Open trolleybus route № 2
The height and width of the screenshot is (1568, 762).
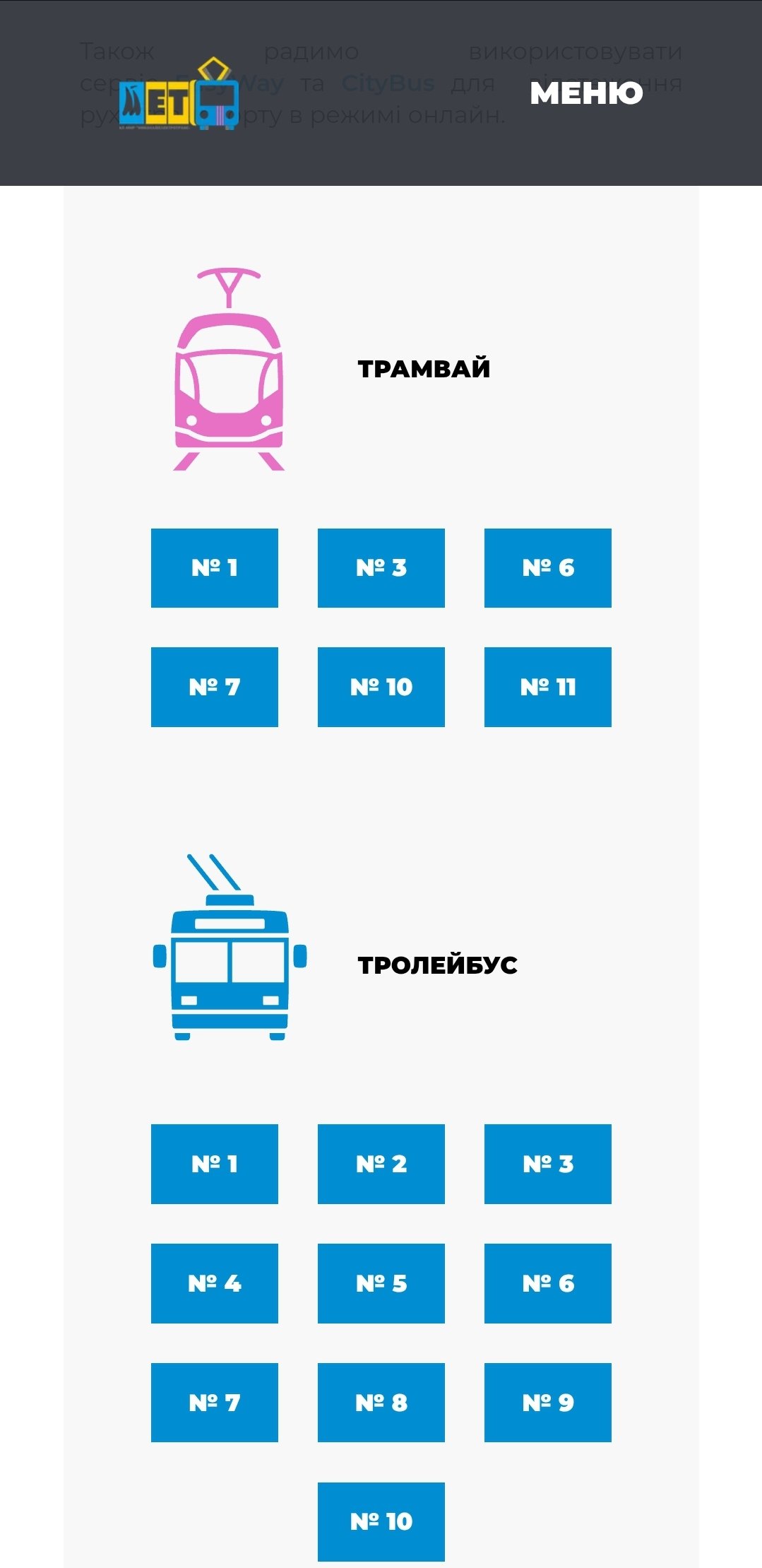381,1164
